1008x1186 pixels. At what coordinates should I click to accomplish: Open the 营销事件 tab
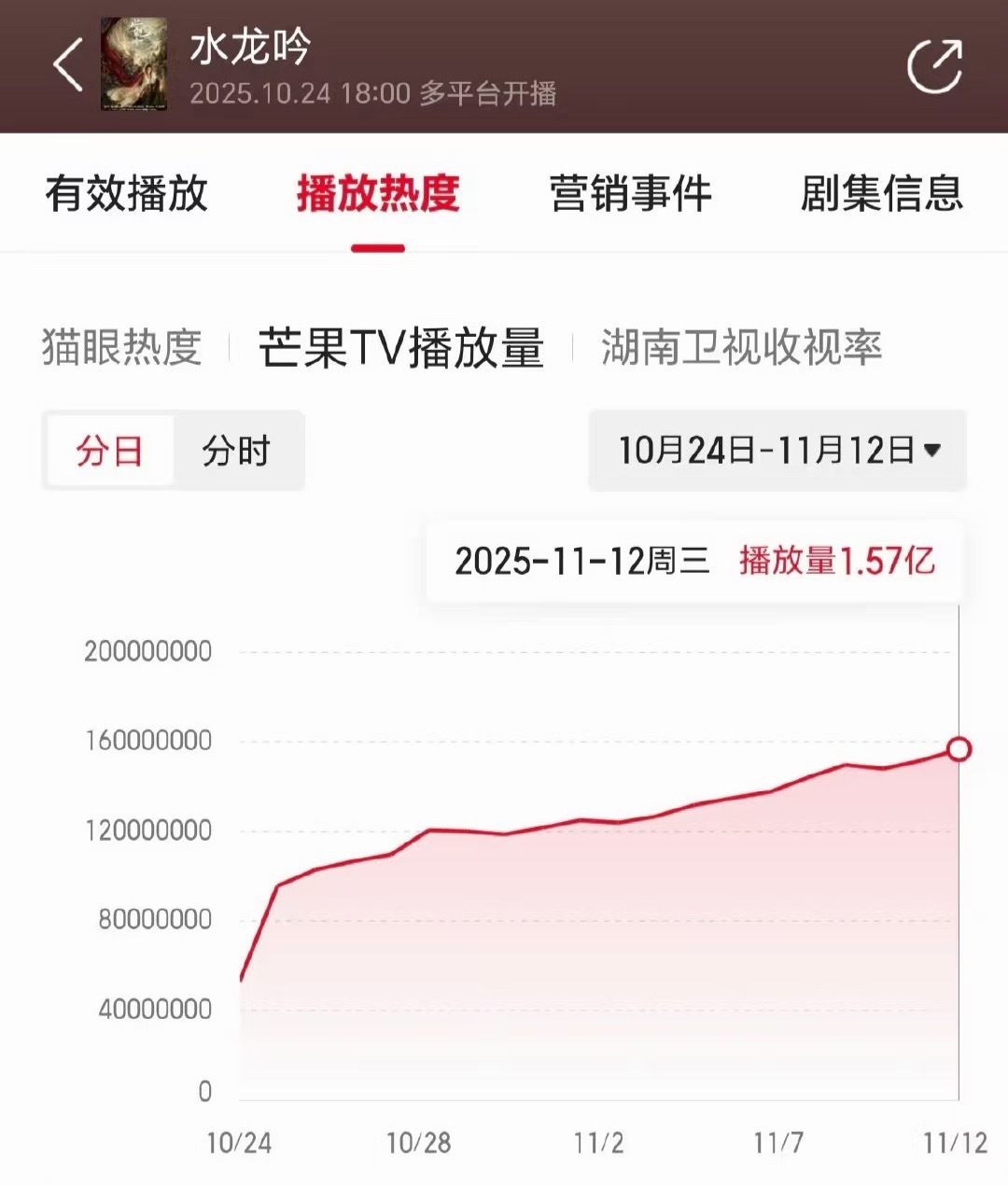click(632, 194)
